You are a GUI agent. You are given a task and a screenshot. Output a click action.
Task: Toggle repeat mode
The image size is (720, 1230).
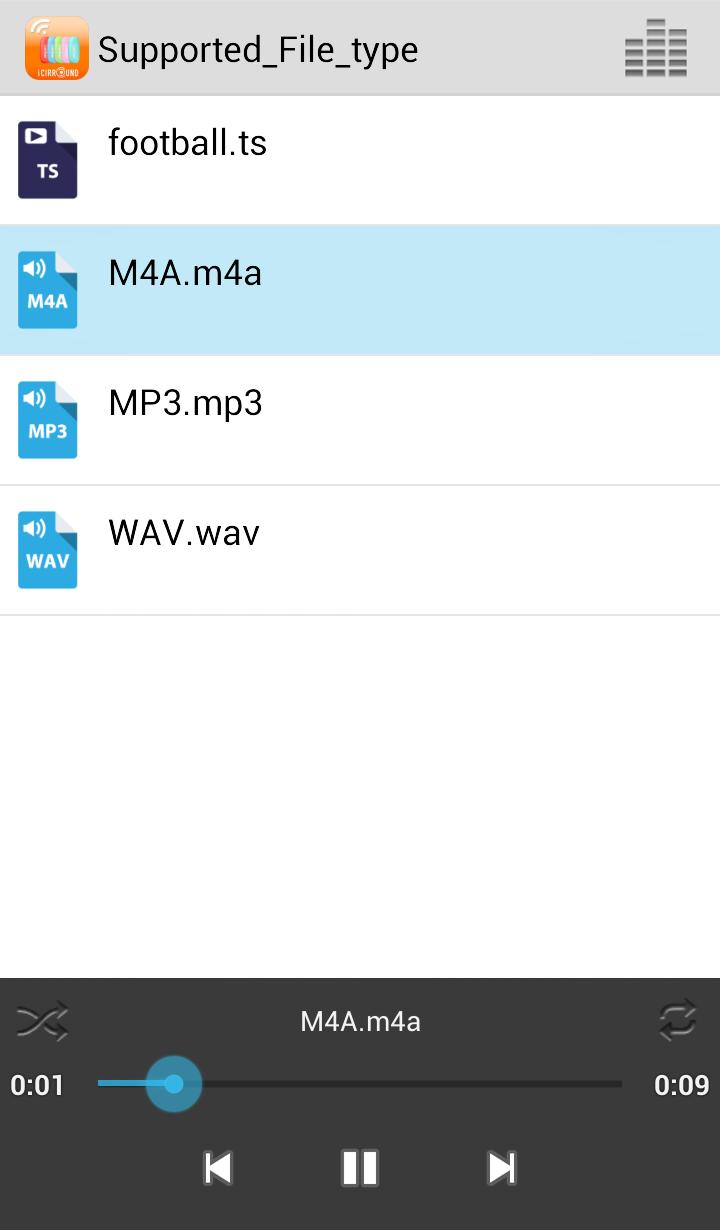[678, 1022]
